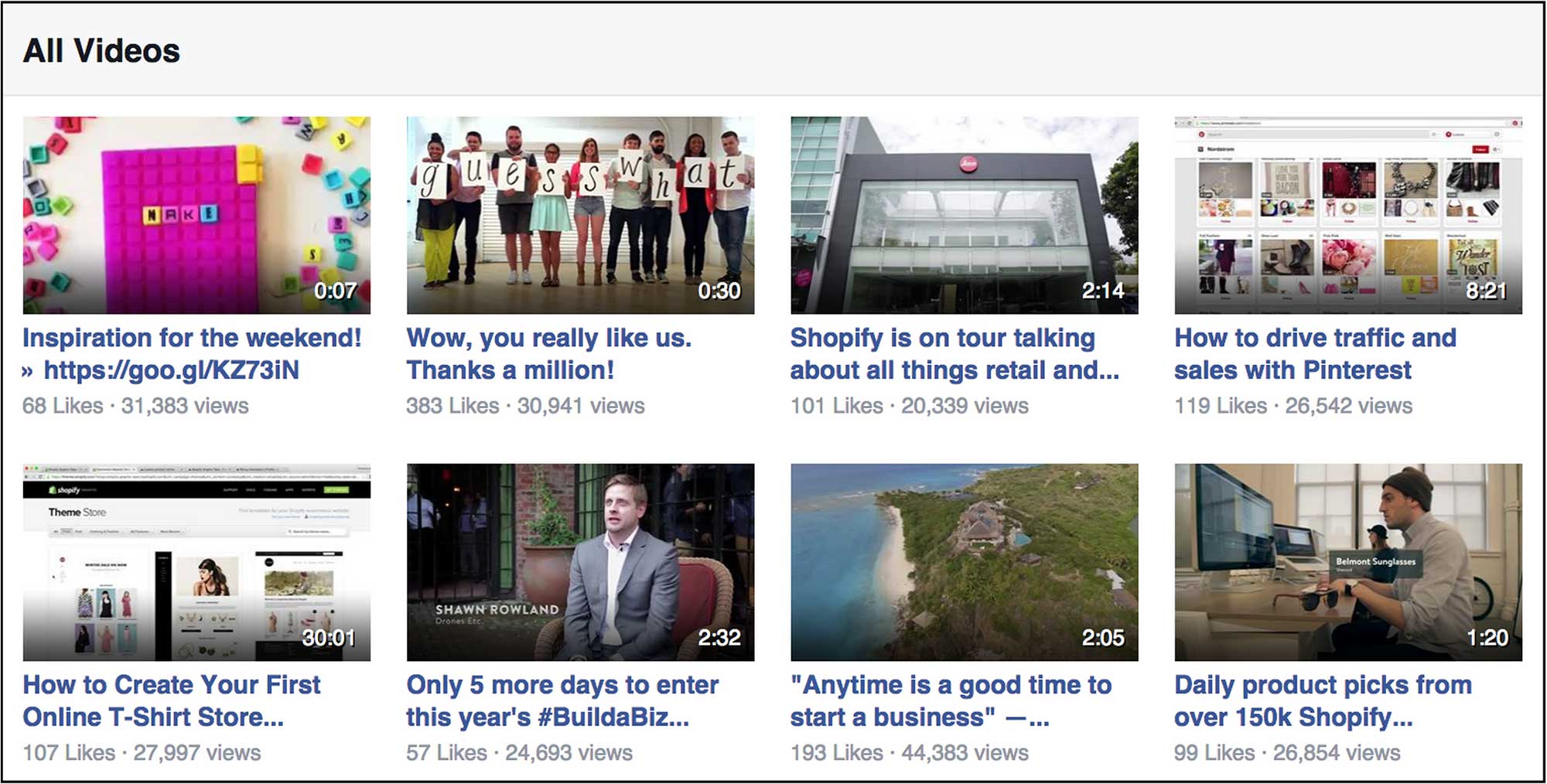
Task: Open 'How to drive traffic and sales with Pinterest'
Action: (1314, 354)
